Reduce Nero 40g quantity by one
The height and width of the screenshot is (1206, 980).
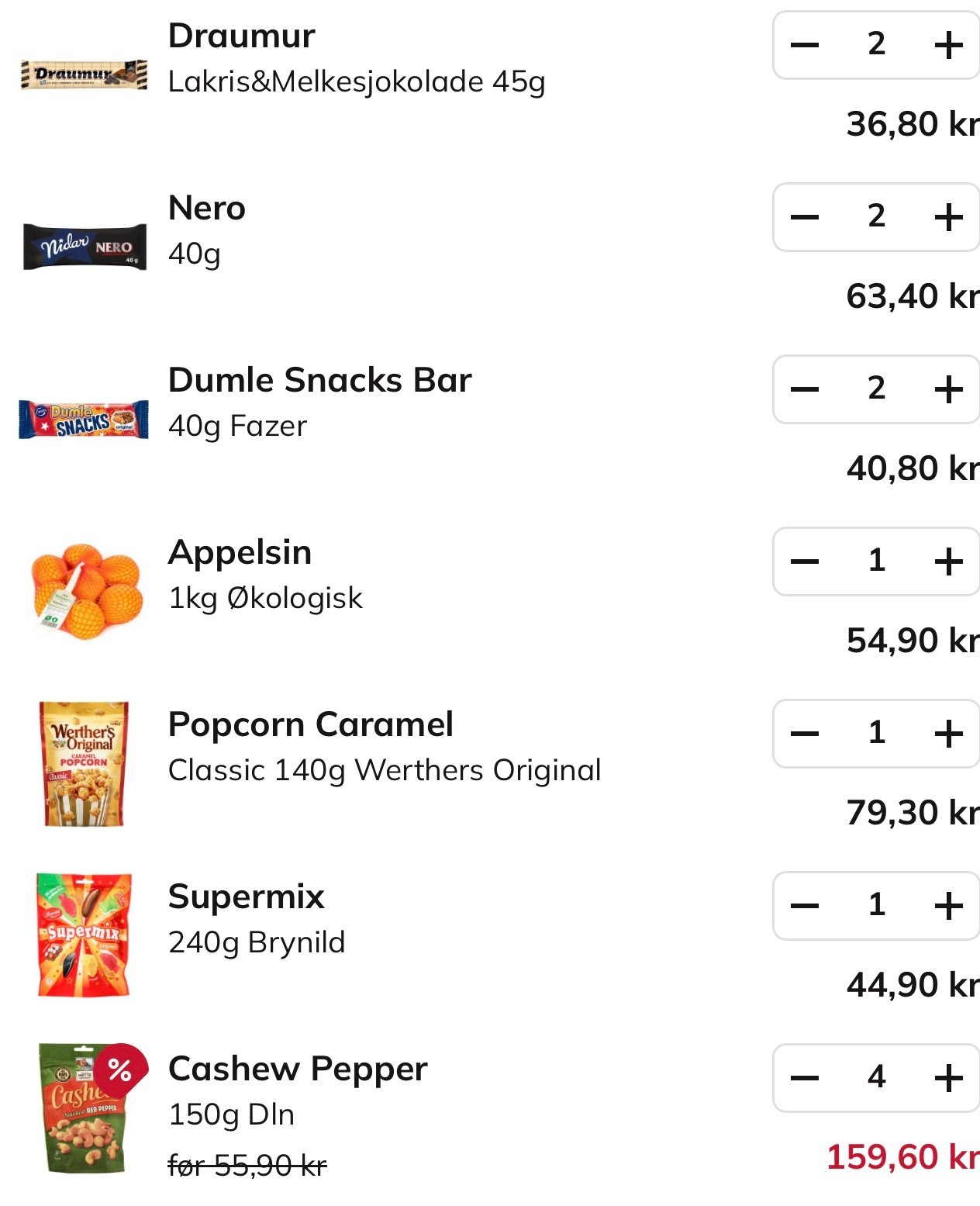coord(805,217)
